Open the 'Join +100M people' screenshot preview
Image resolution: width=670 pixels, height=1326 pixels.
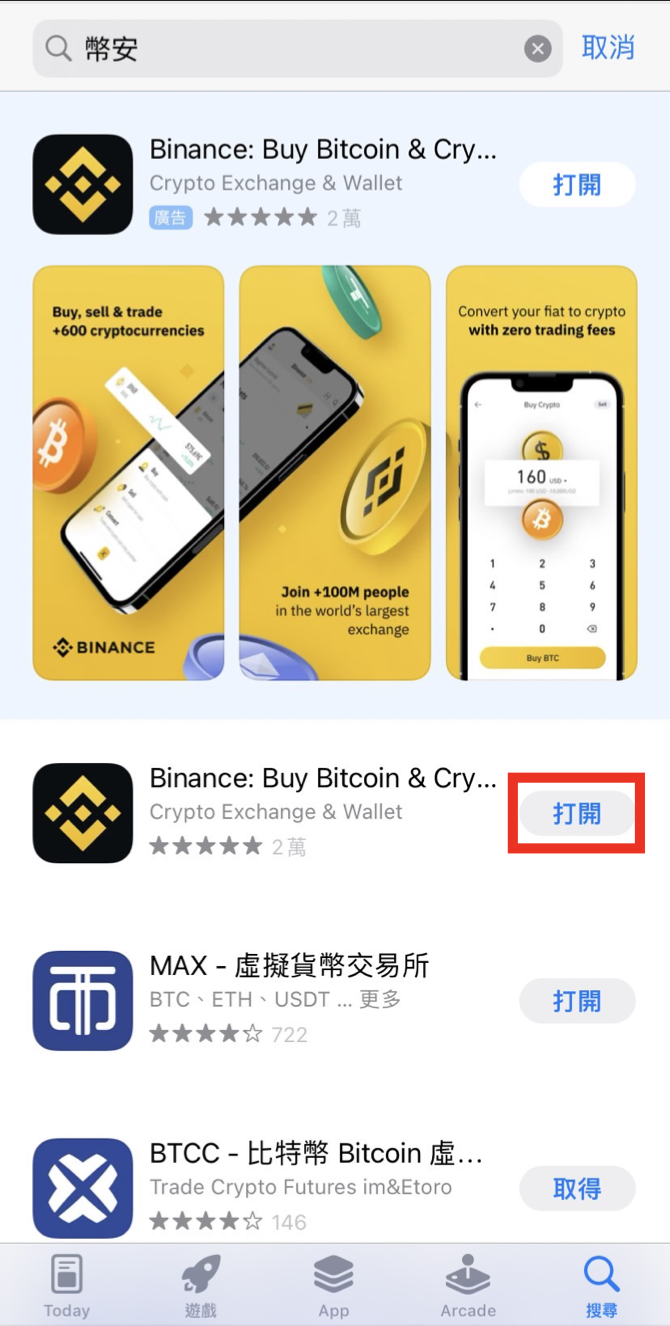335,472
